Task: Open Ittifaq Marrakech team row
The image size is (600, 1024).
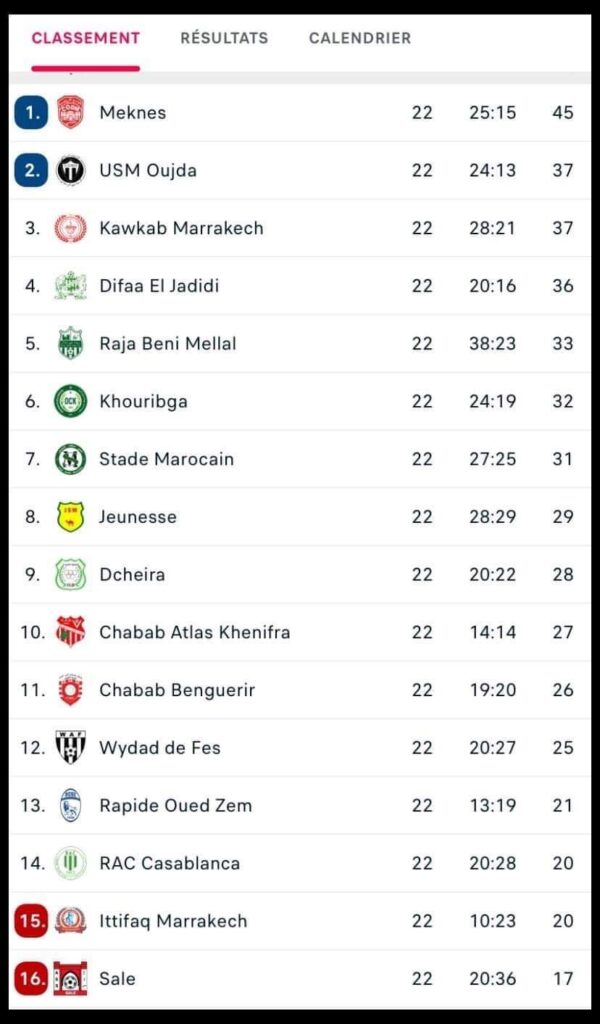Action: [300, 921]
